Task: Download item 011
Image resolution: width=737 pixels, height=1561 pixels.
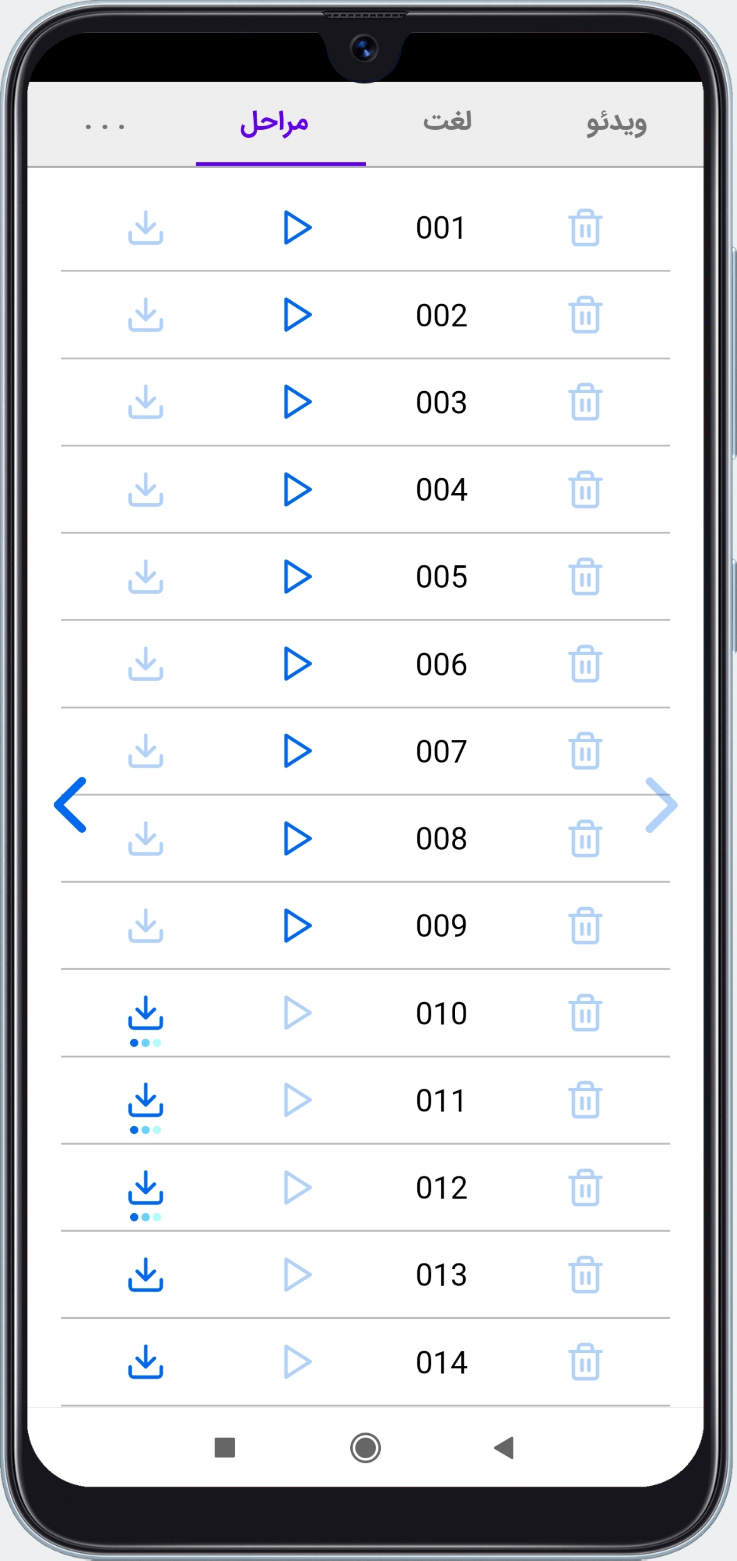Action: tap(146, 1102)
